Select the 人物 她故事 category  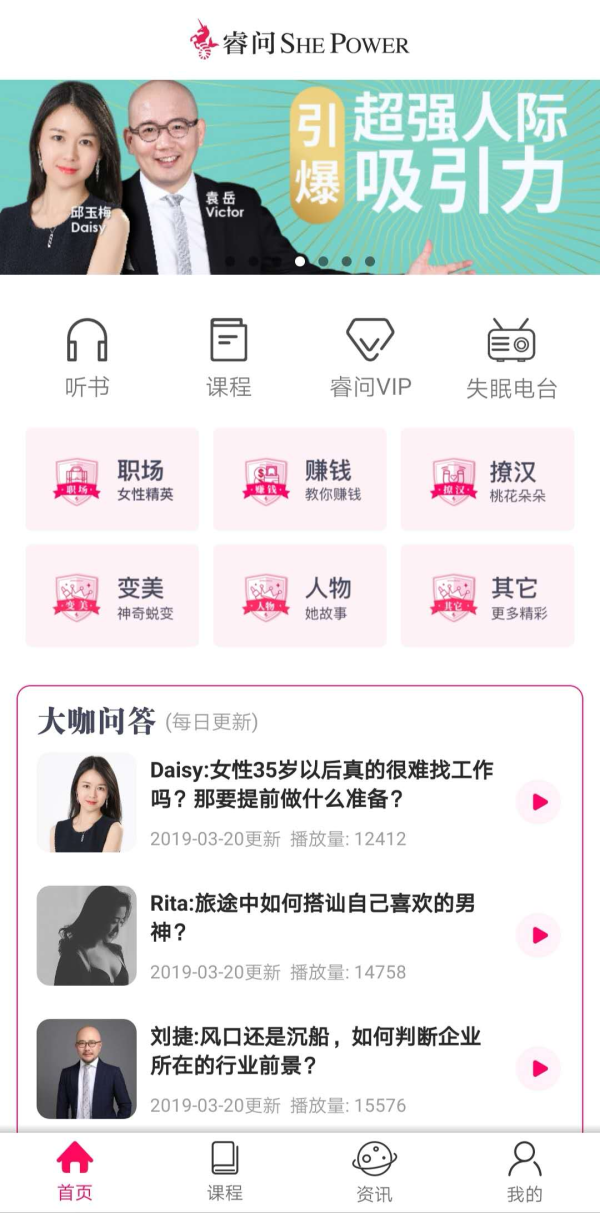(x=300, y=596)
